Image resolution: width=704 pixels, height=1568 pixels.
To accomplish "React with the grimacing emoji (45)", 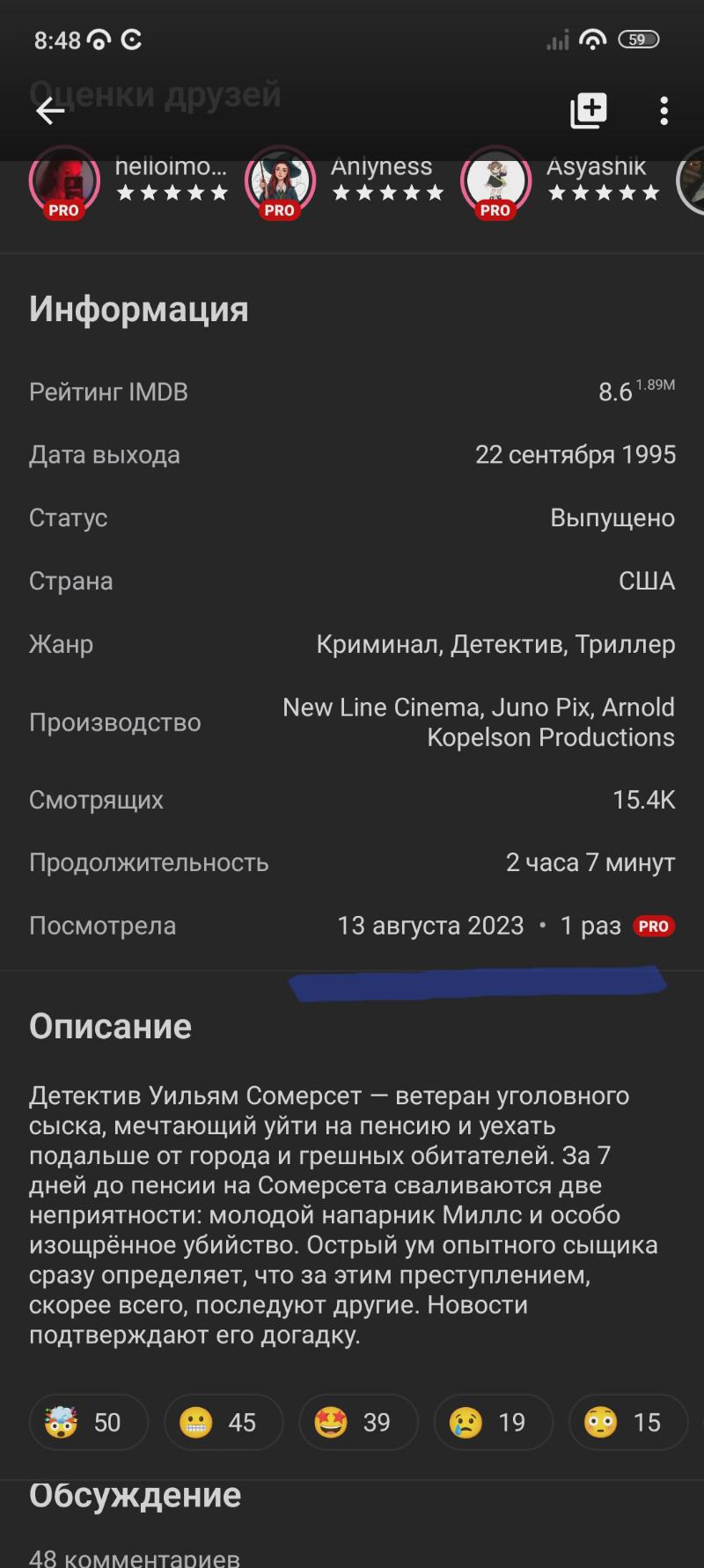I will point(224,1422).
